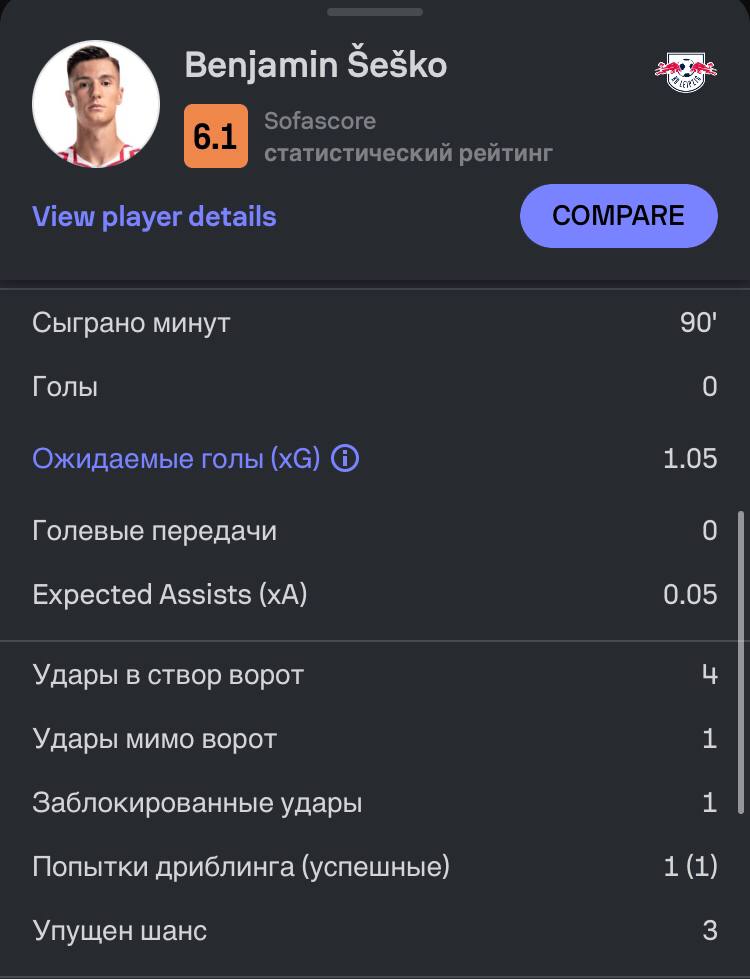Open Ожидаемые голы (xG) explanation link

(x=176, y=459)
